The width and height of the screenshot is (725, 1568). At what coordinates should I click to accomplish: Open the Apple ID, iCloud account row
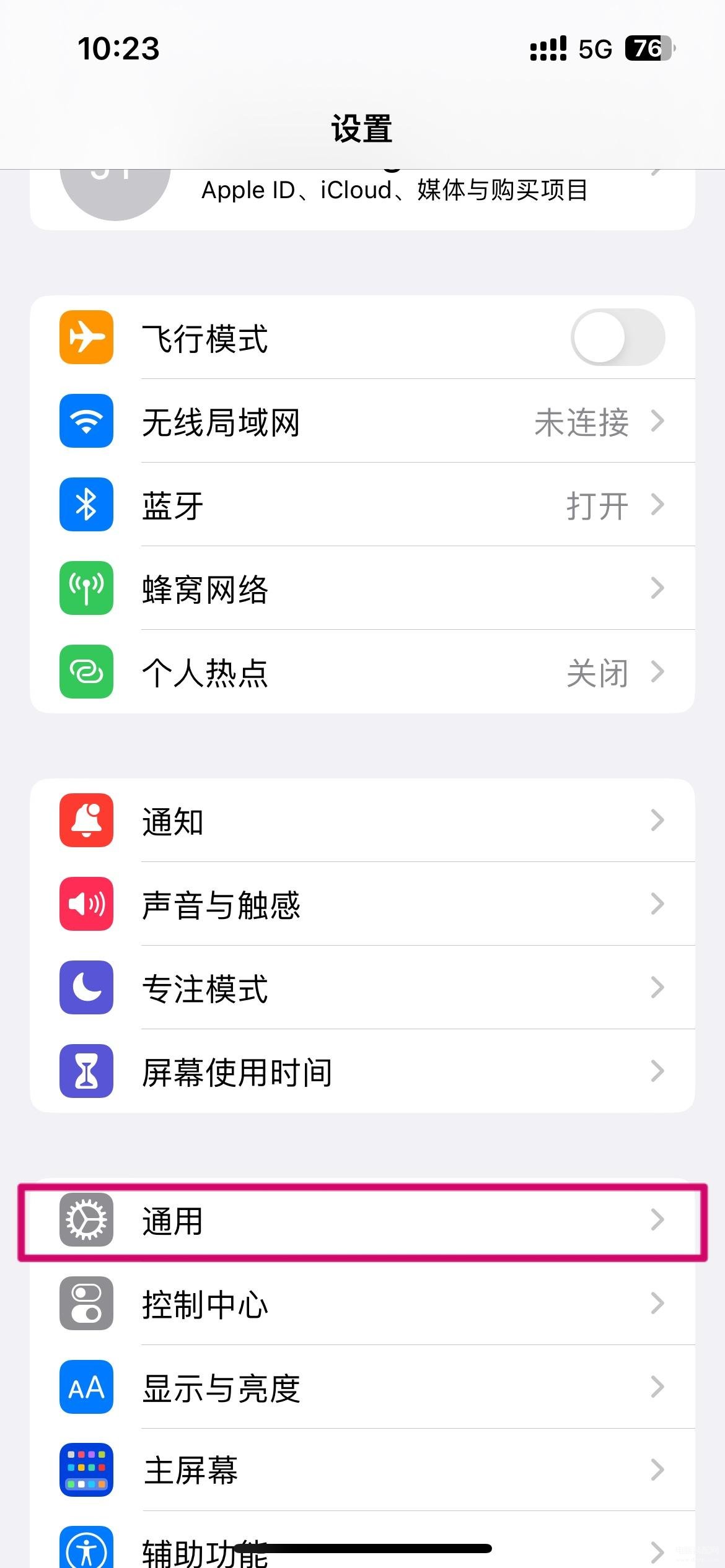[362, 199]
